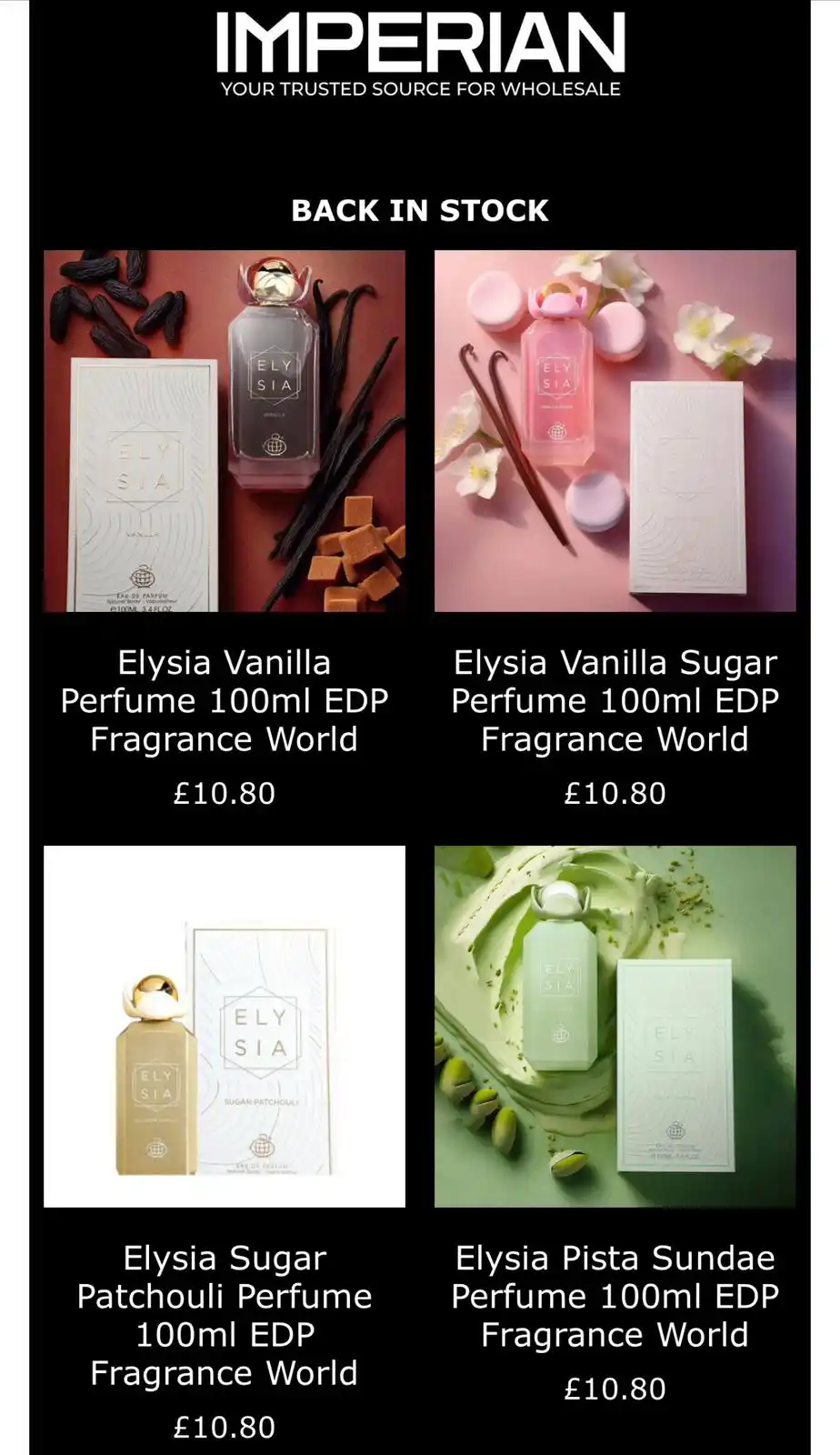
Task: Open the Elysia Sugar Patchouli product image
Action: (225, 1027)
